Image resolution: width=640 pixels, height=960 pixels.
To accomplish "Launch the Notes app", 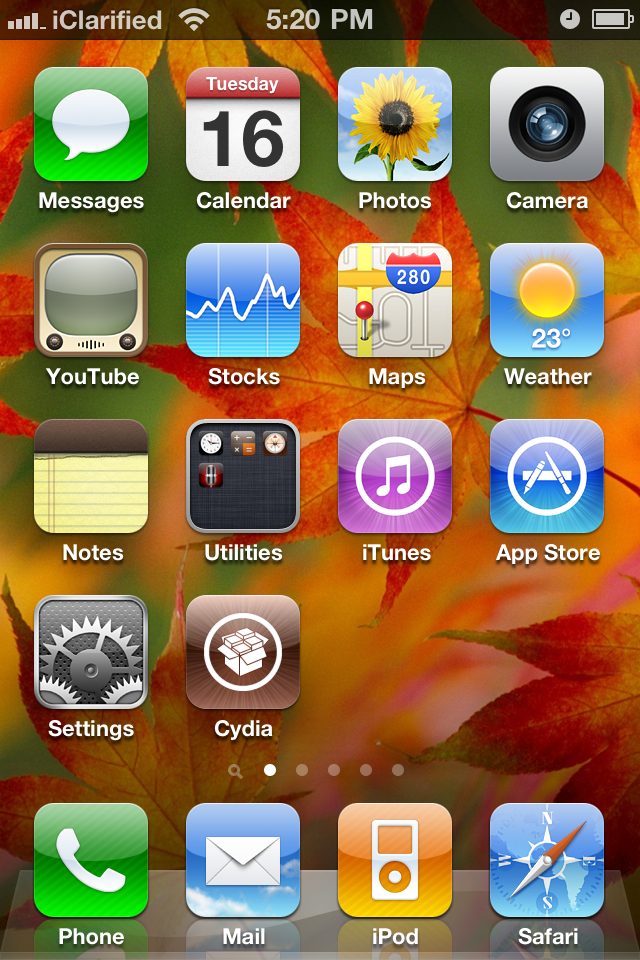I will (91, 476).
